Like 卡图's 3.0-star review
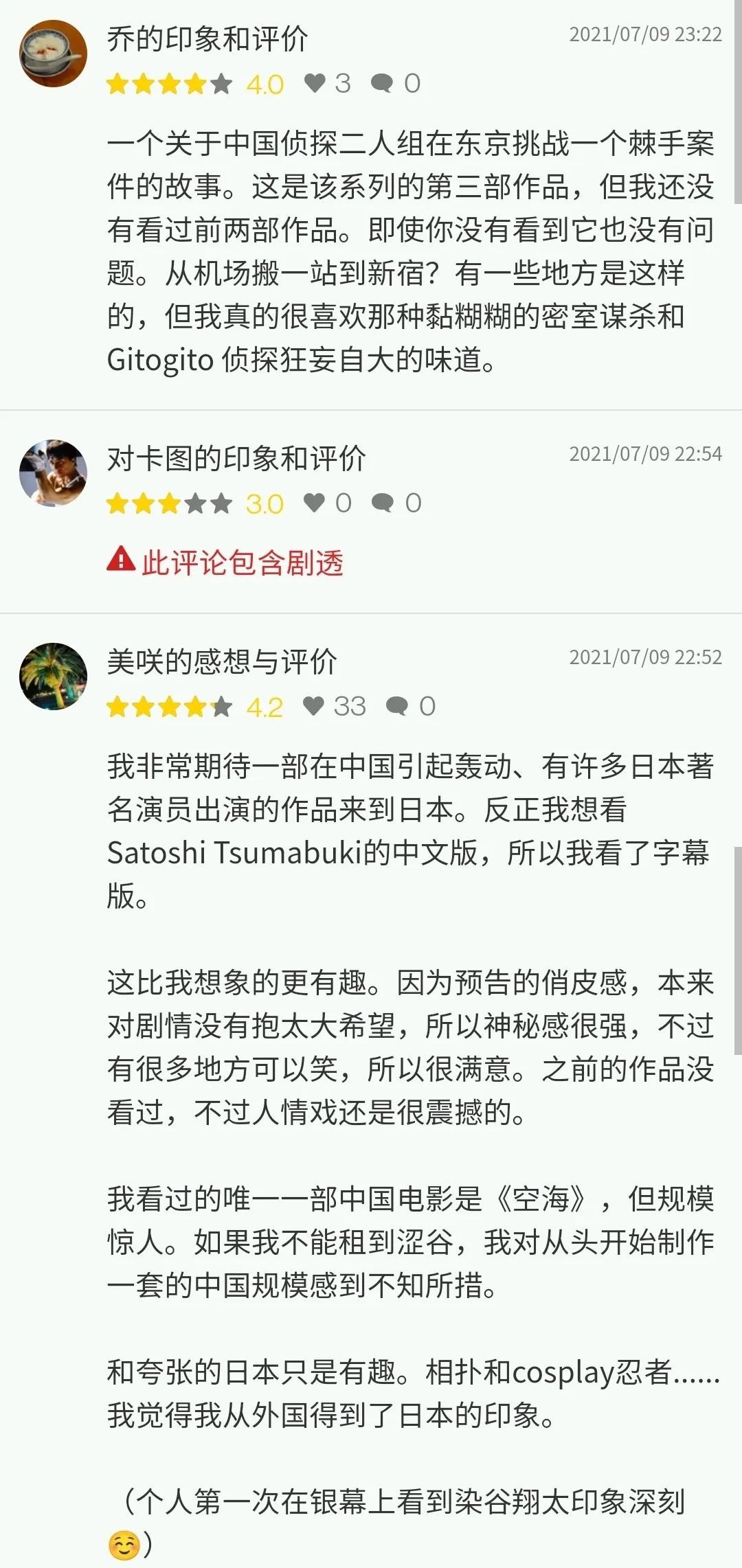The image size is (742, 1568). click(328, 503)
